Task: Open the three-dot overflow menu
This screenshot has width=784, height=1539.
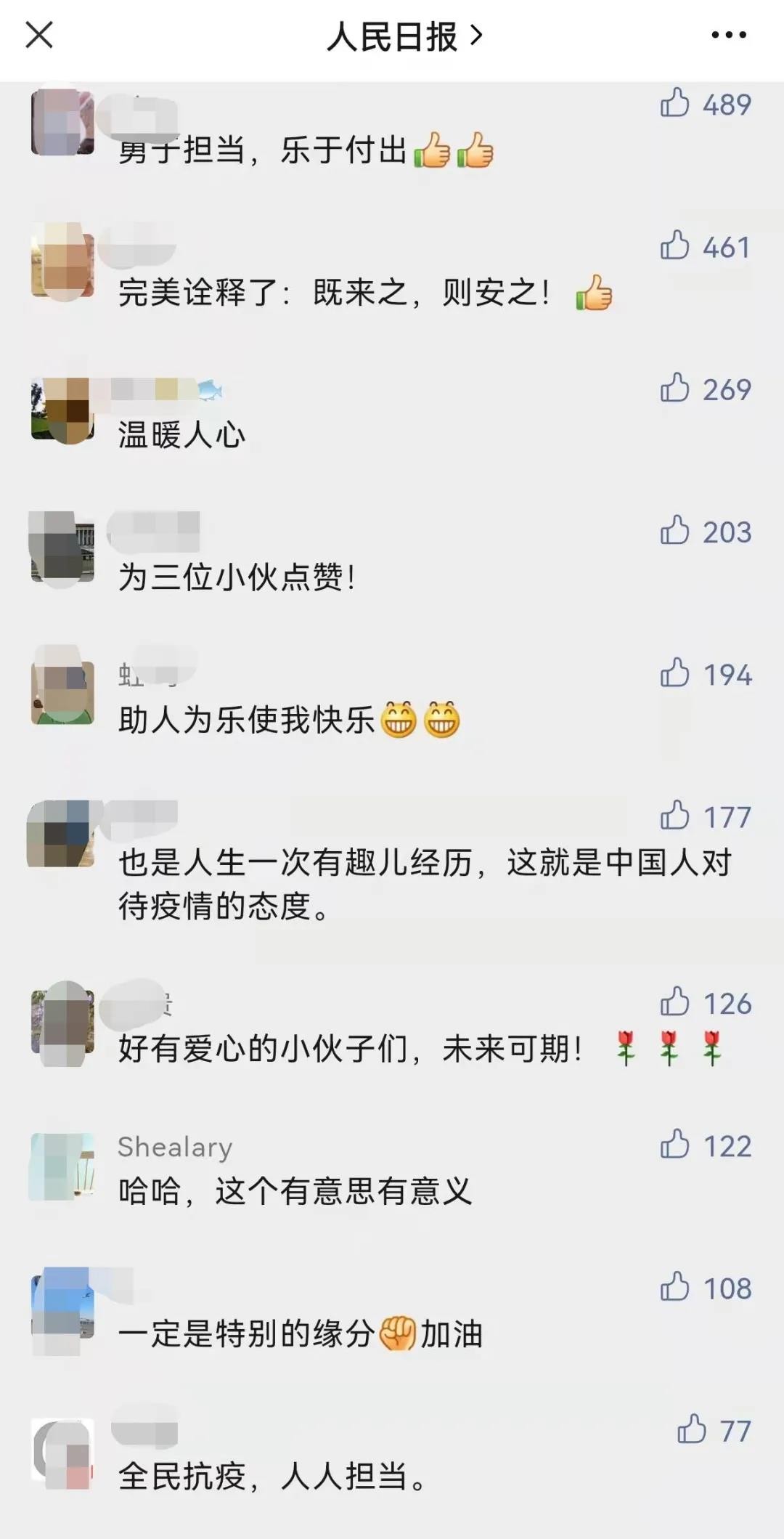Action: tap(728, 35)
